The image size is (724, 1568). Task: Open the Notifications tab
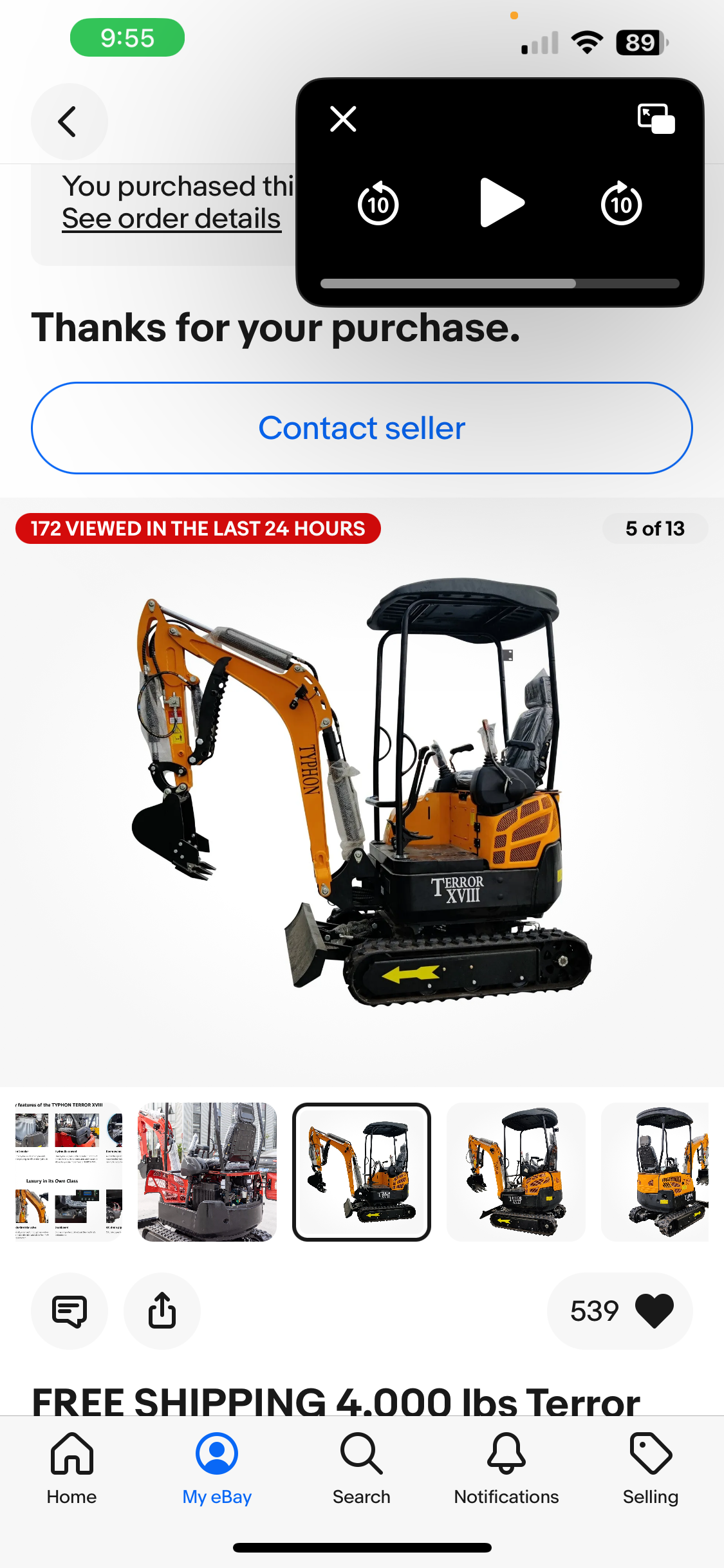(x=506, y=1469)
